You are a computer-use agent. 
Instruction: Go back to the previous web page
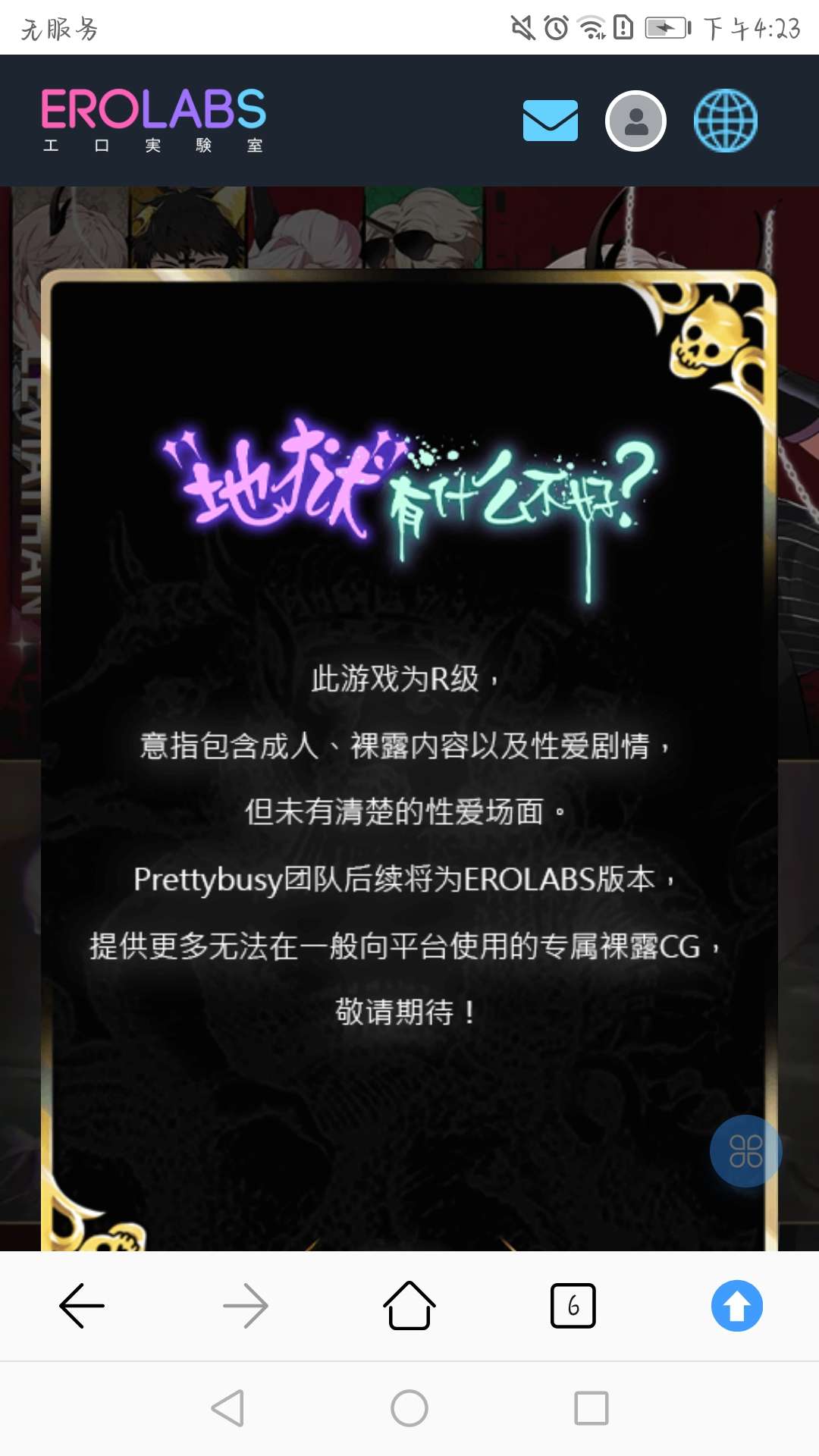(82, 1305)
